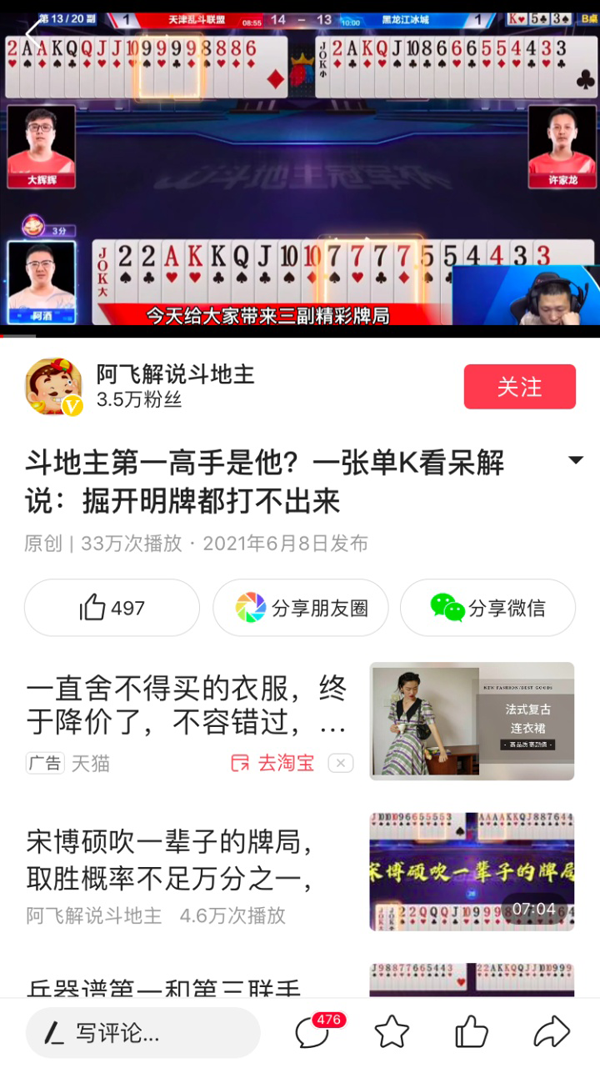Open the 法式复古连衣裙 ad image
Viewport: 600px width, 1068px height.
472,721
